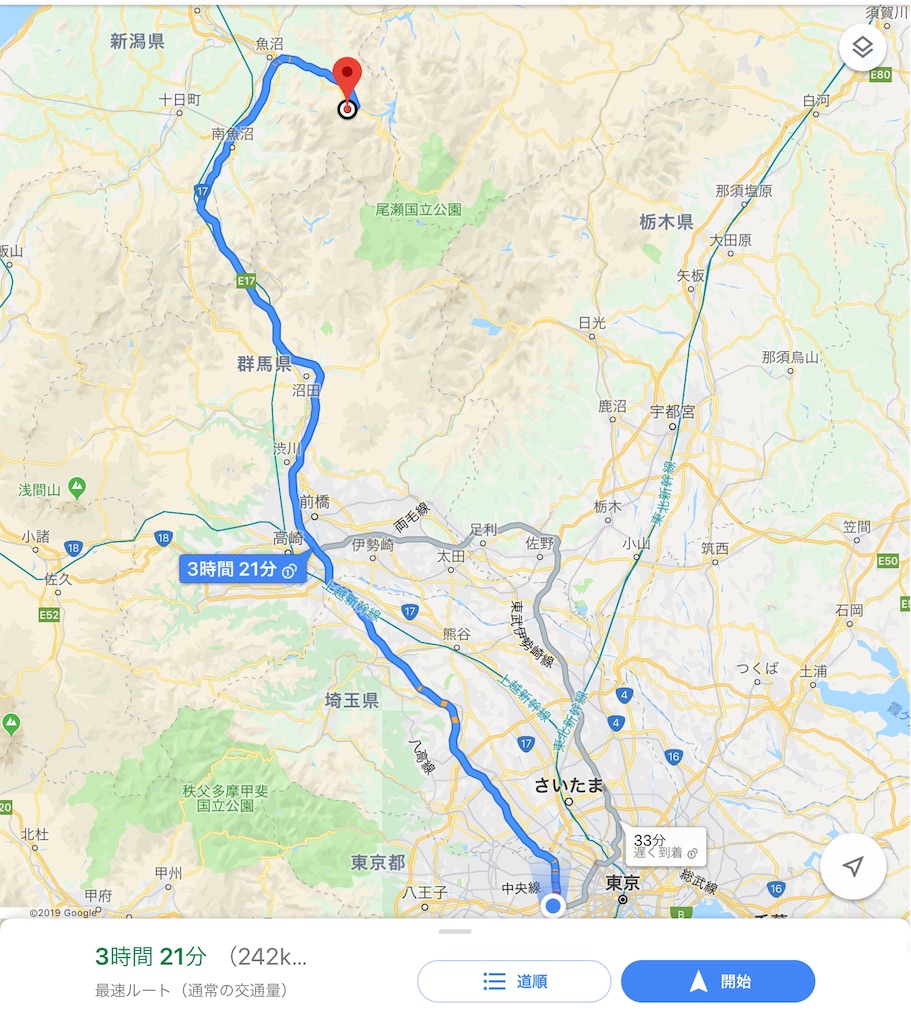Screen dimensions: 911x1024
Task: Select the alternate route arriving 33分 later
Action: coord(664,846)
